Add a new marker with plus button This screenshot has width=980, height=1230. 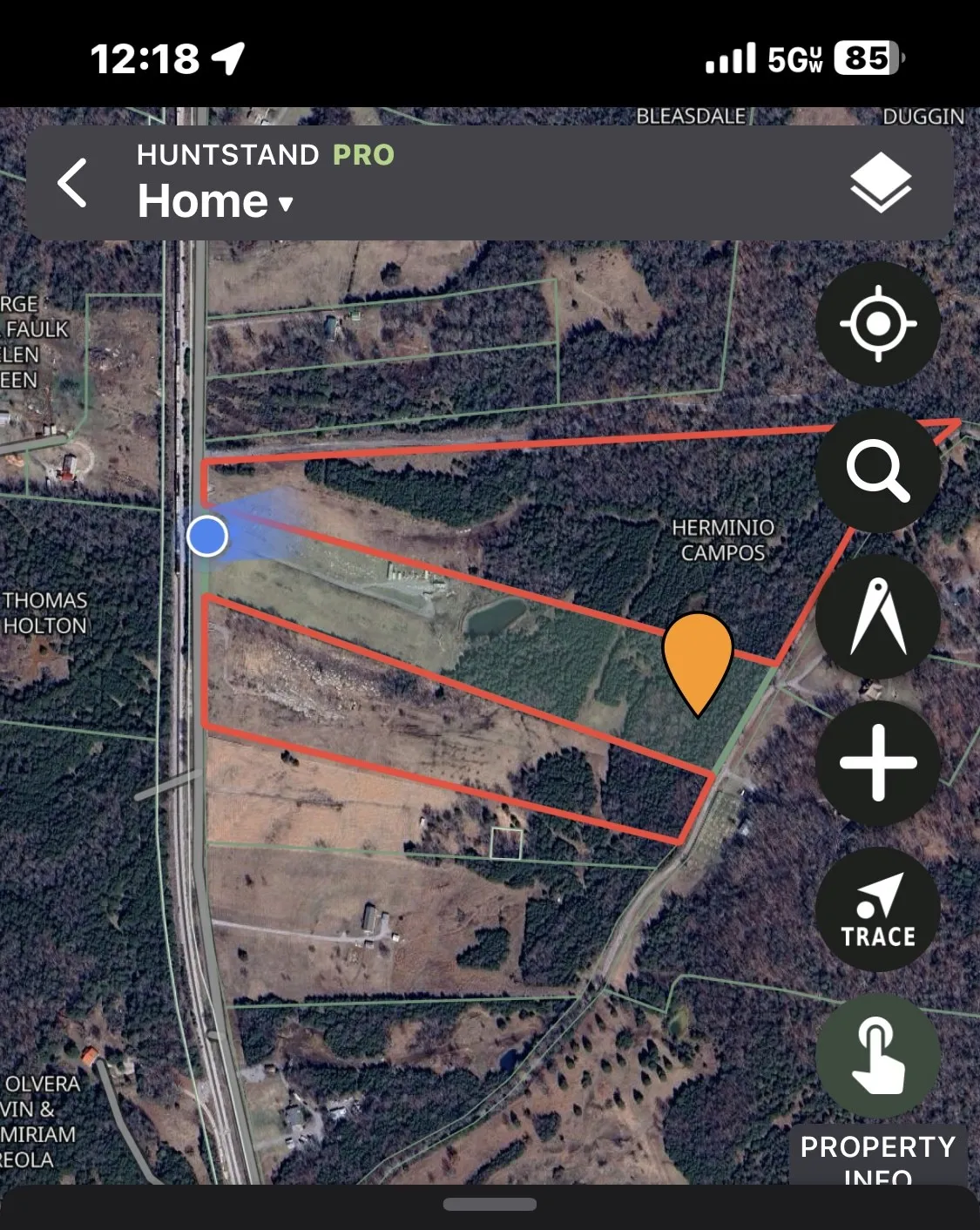pyautogui.click(x=877, y=763)
